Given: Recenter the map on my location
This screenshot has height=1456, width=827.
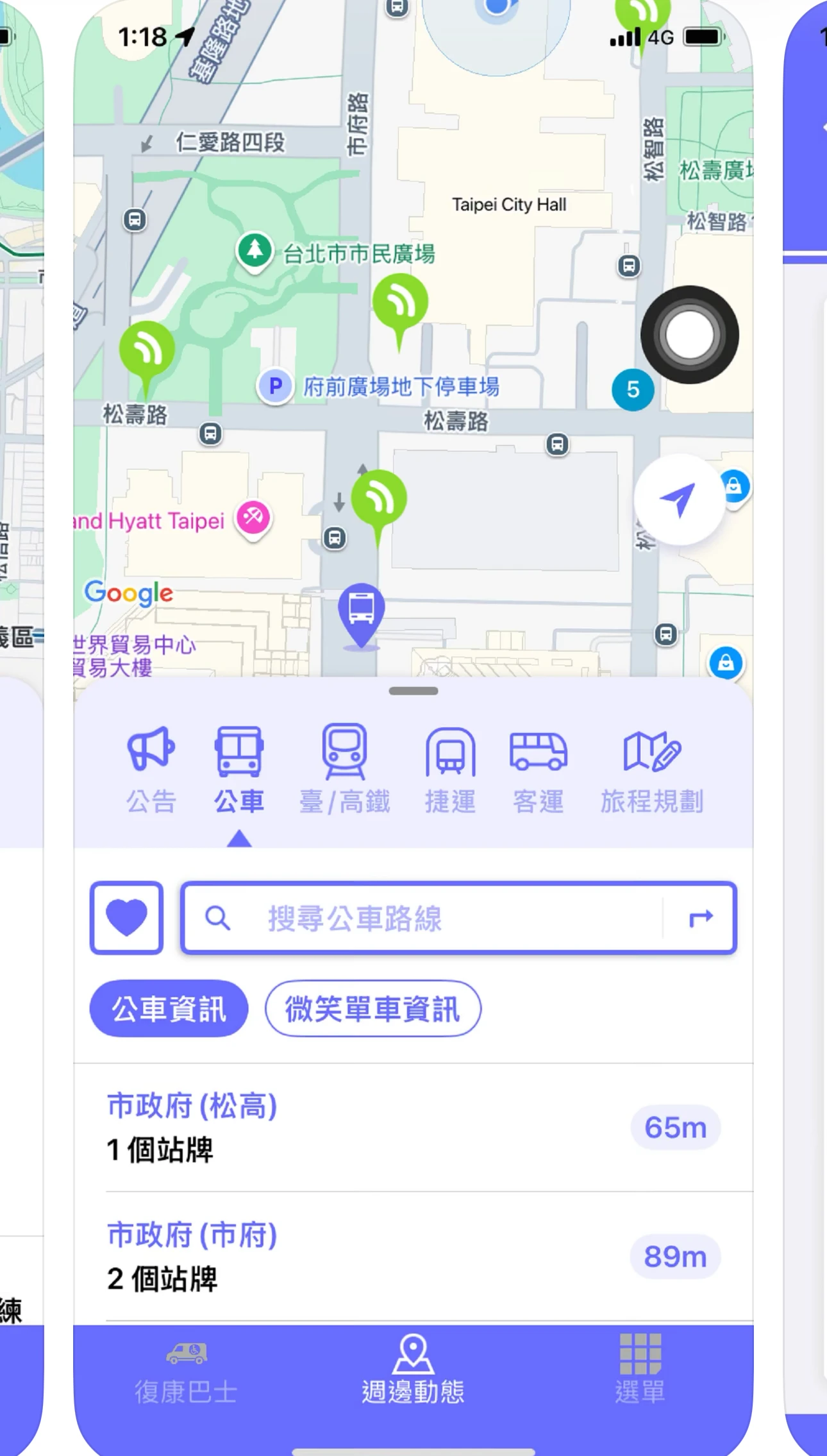Looking at the screenshot, I should pos(678,500).
